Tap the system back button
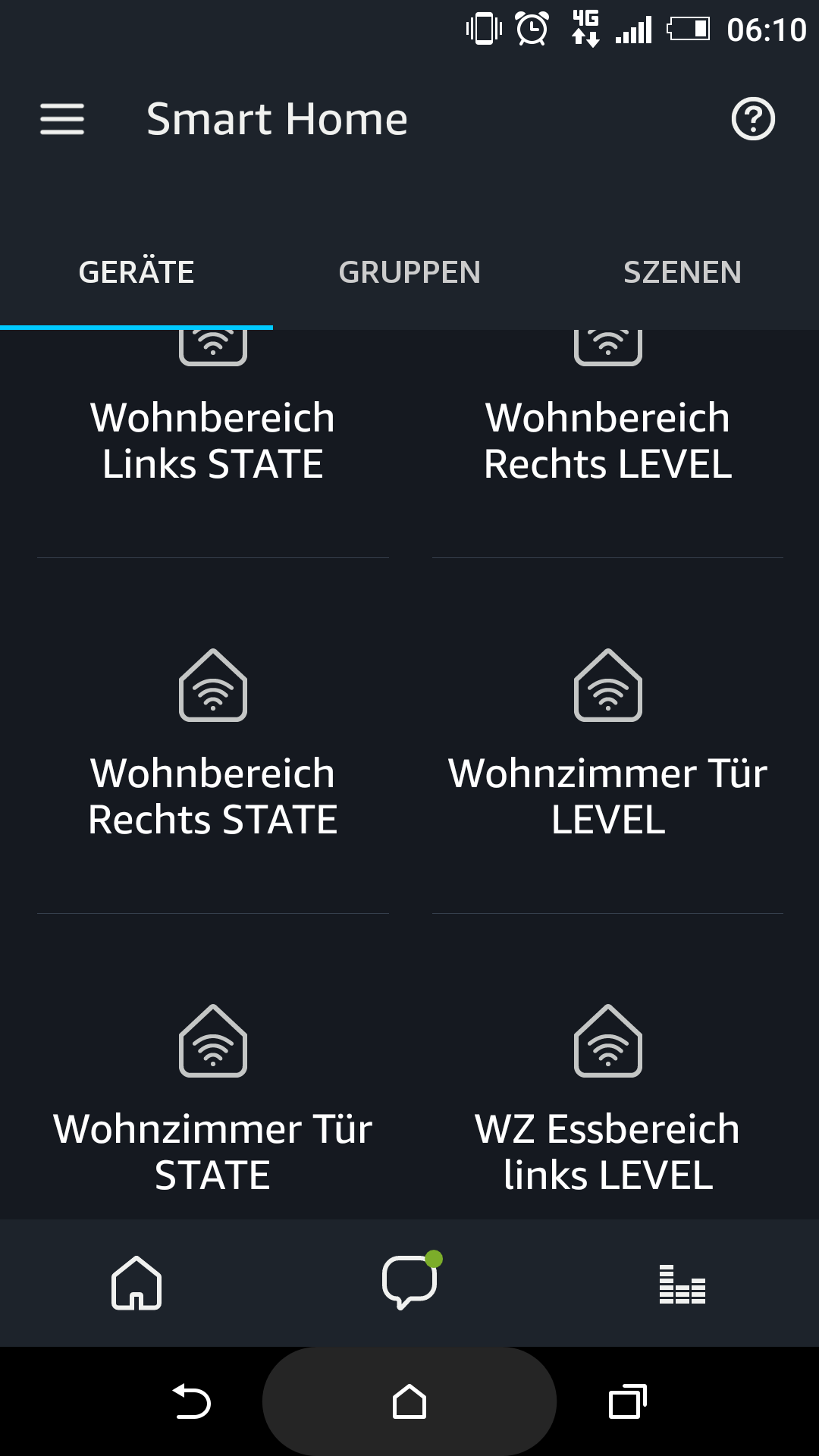The height and width of the screenshot is (1456, 819). click(192, 1401)
